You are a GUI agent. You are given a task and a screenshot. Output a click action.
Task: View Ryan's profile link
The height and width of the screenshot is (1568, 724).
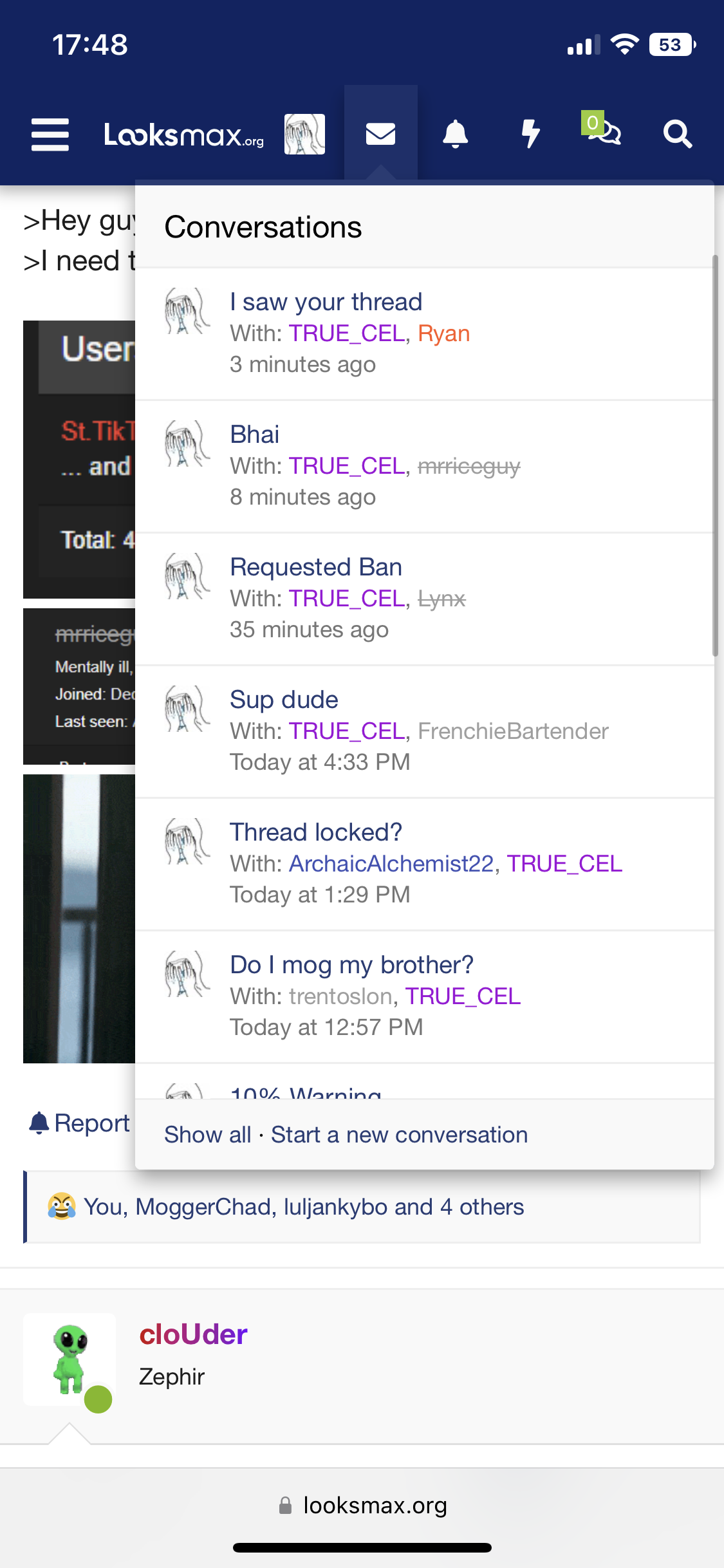(444, 333)
